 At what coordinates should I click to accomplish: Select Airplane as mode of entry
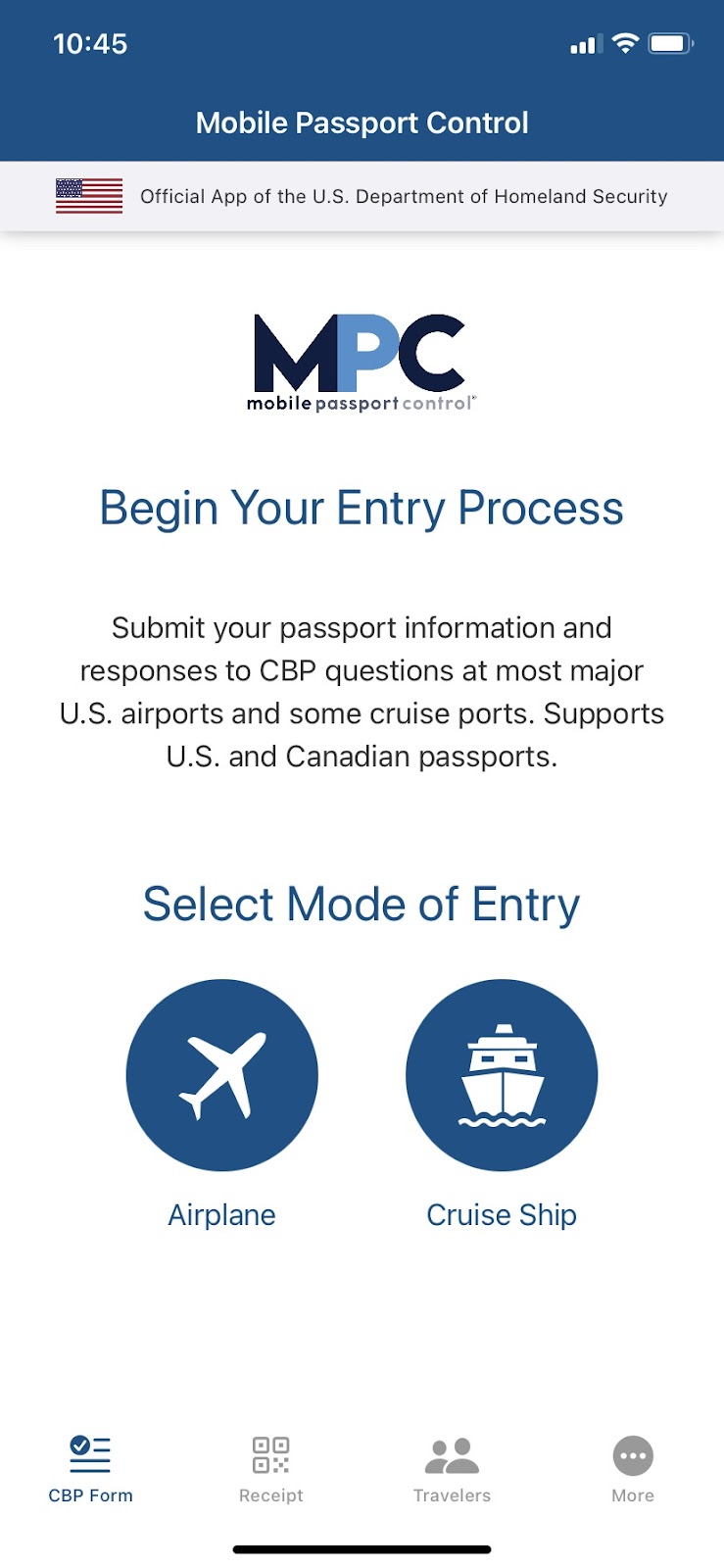pyautogui.click(x=222, y=1075)
